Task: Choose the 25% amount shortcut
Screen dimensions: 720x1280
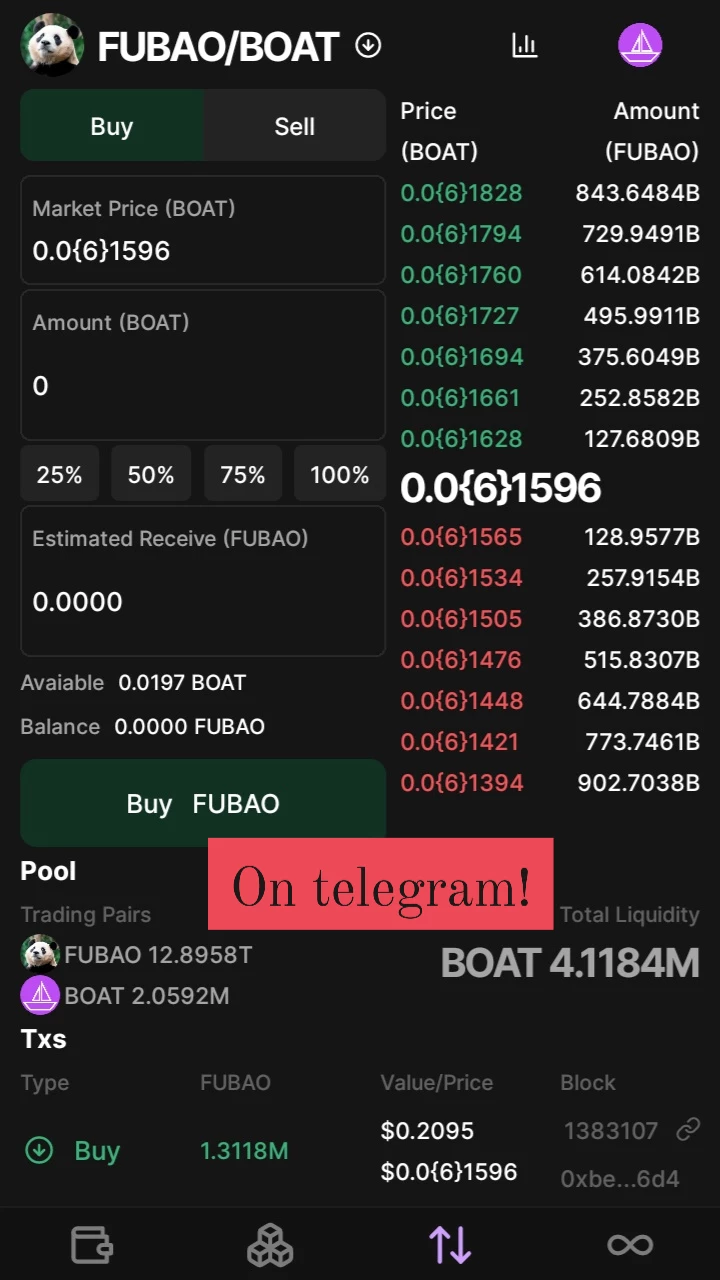Action: coord(59,475)
